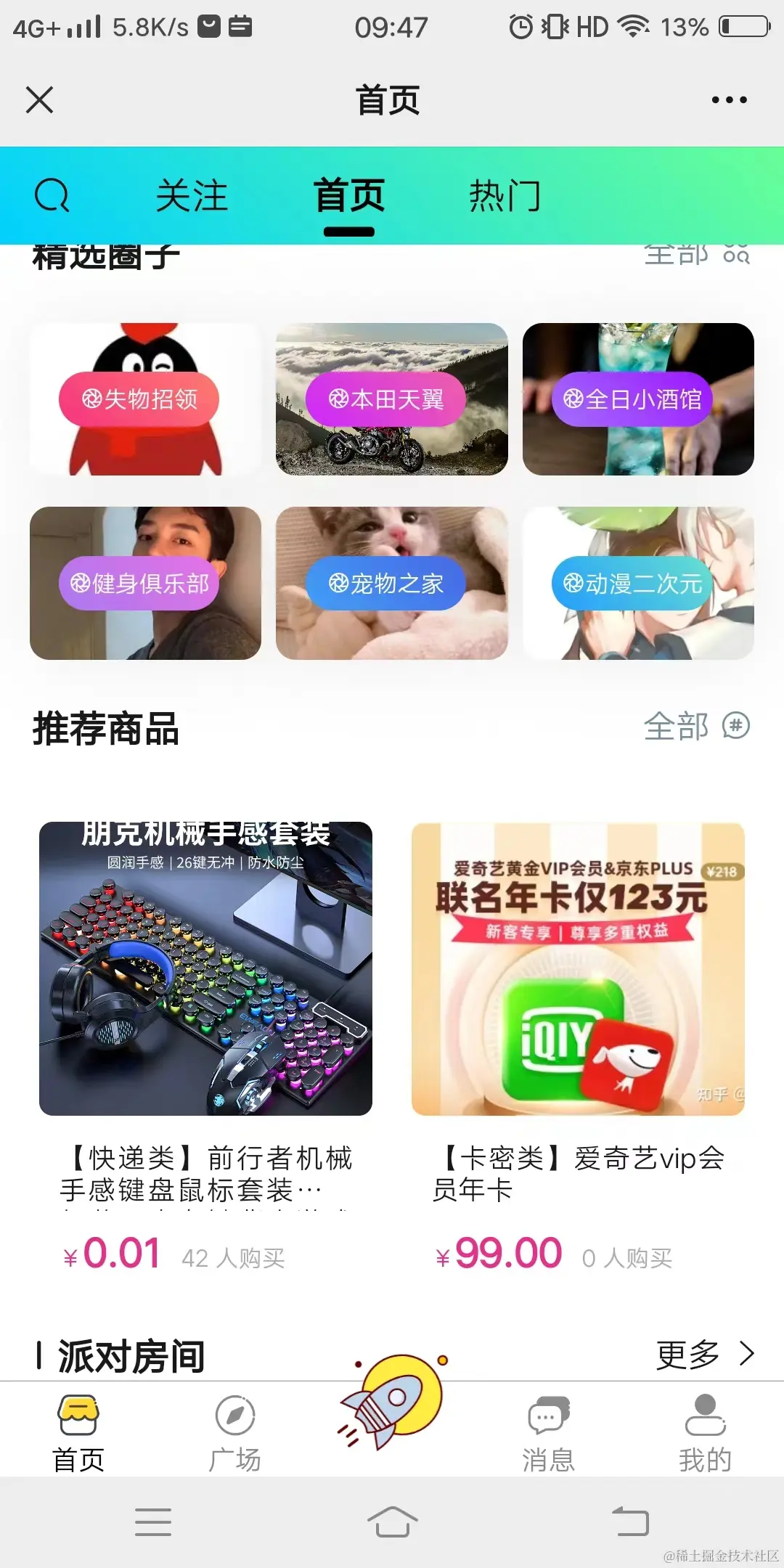This screenshot has width=784, height=1568.
Task: View all 推荐商品 via 全部
Action: 695,726
